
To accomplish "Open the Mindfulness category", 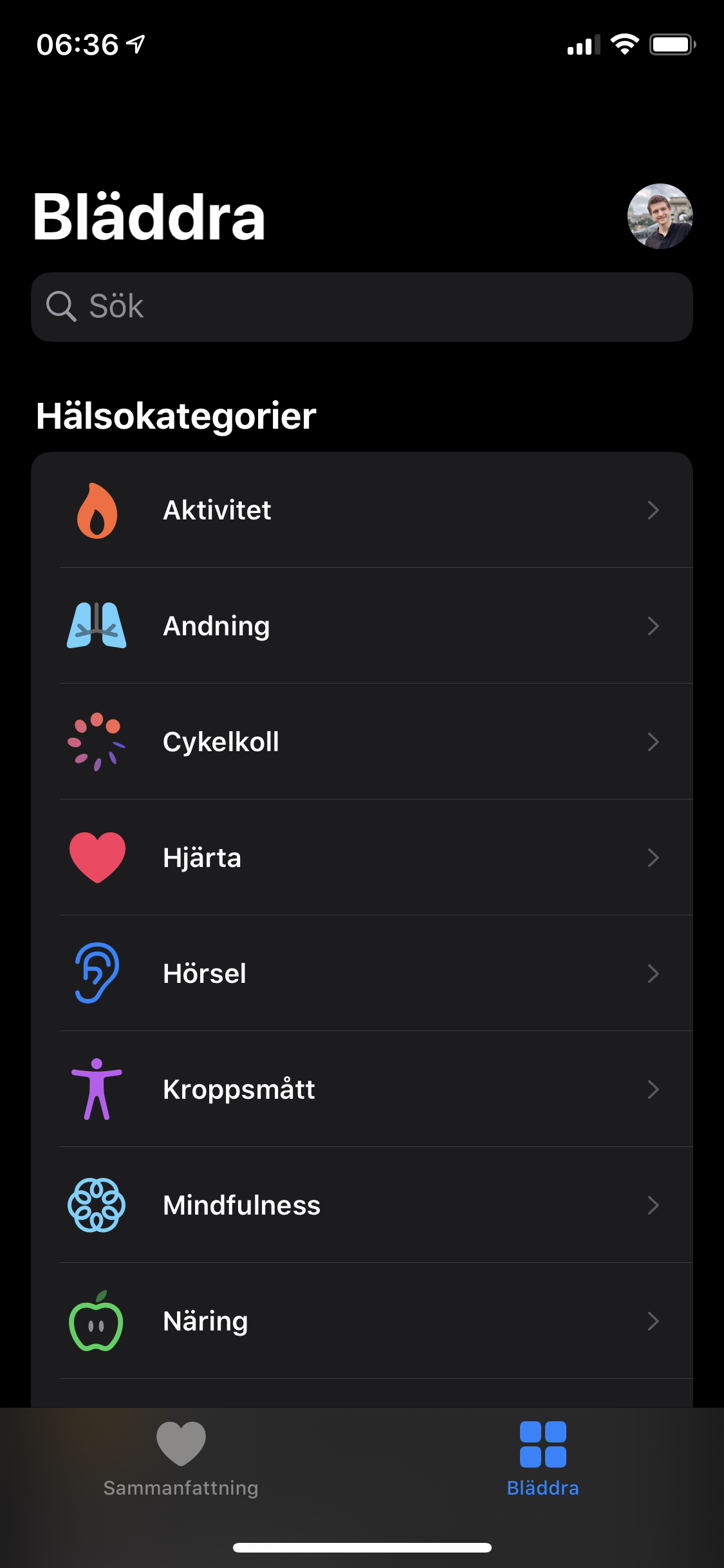I will point(362,1205).
